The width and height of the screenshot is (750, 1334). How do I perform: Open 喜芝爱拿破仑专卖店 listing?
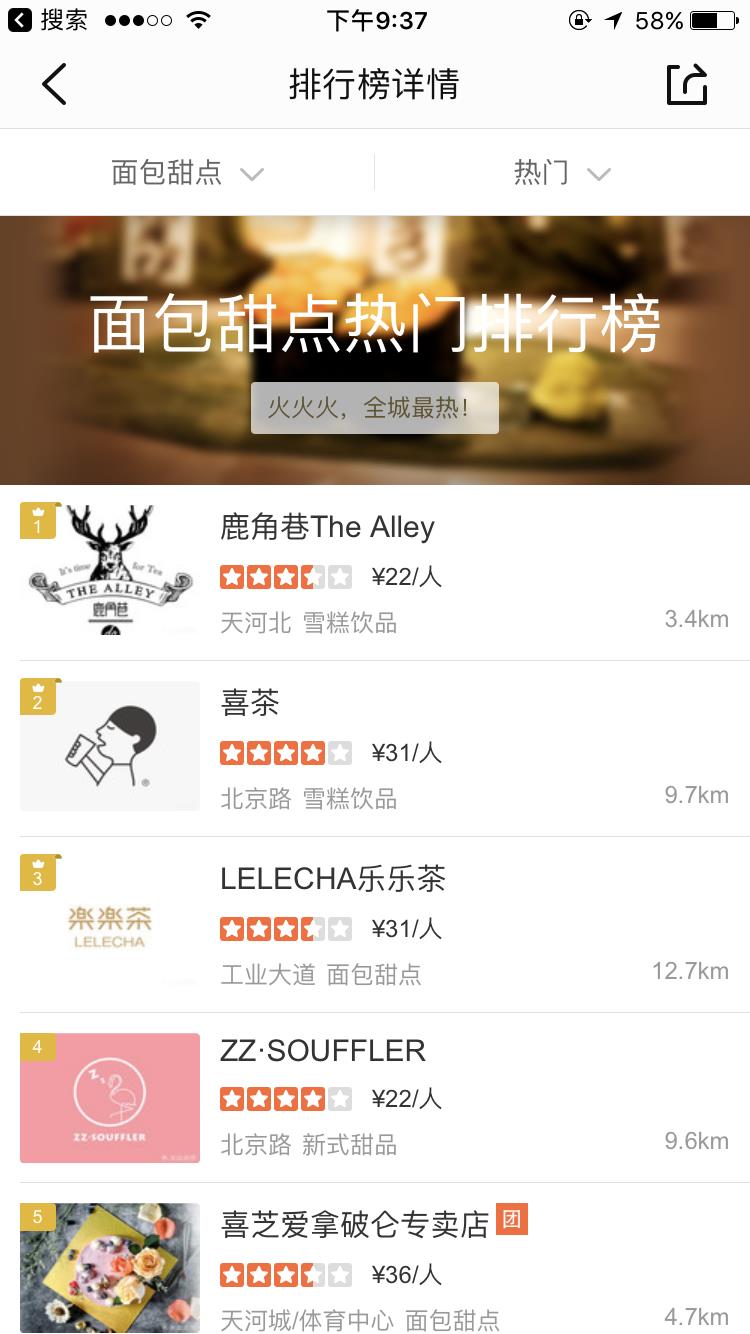[x=375, y=1259]
